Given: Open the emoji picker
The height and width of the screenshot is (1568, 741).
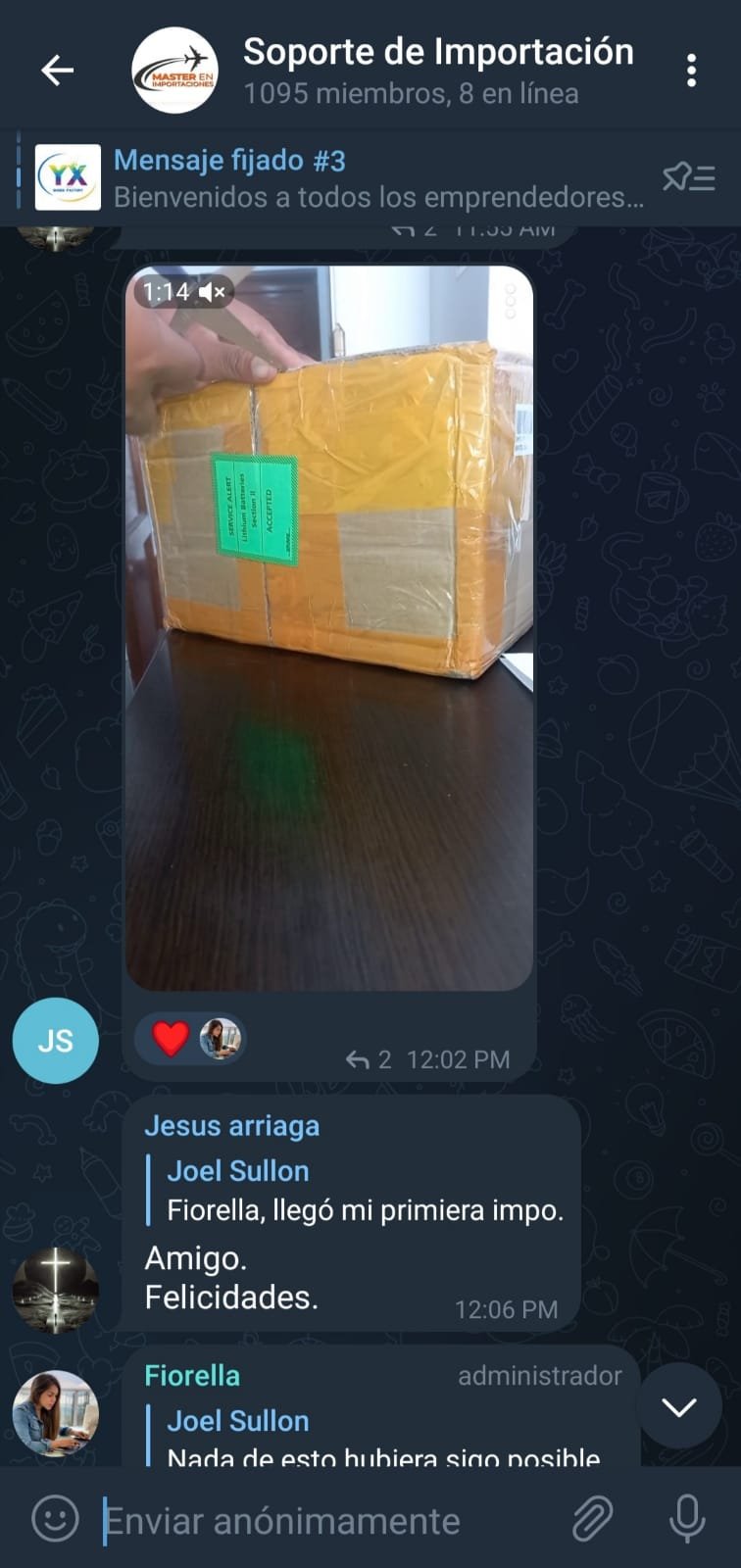Looking at the screenshot, I should (55, 1520).
